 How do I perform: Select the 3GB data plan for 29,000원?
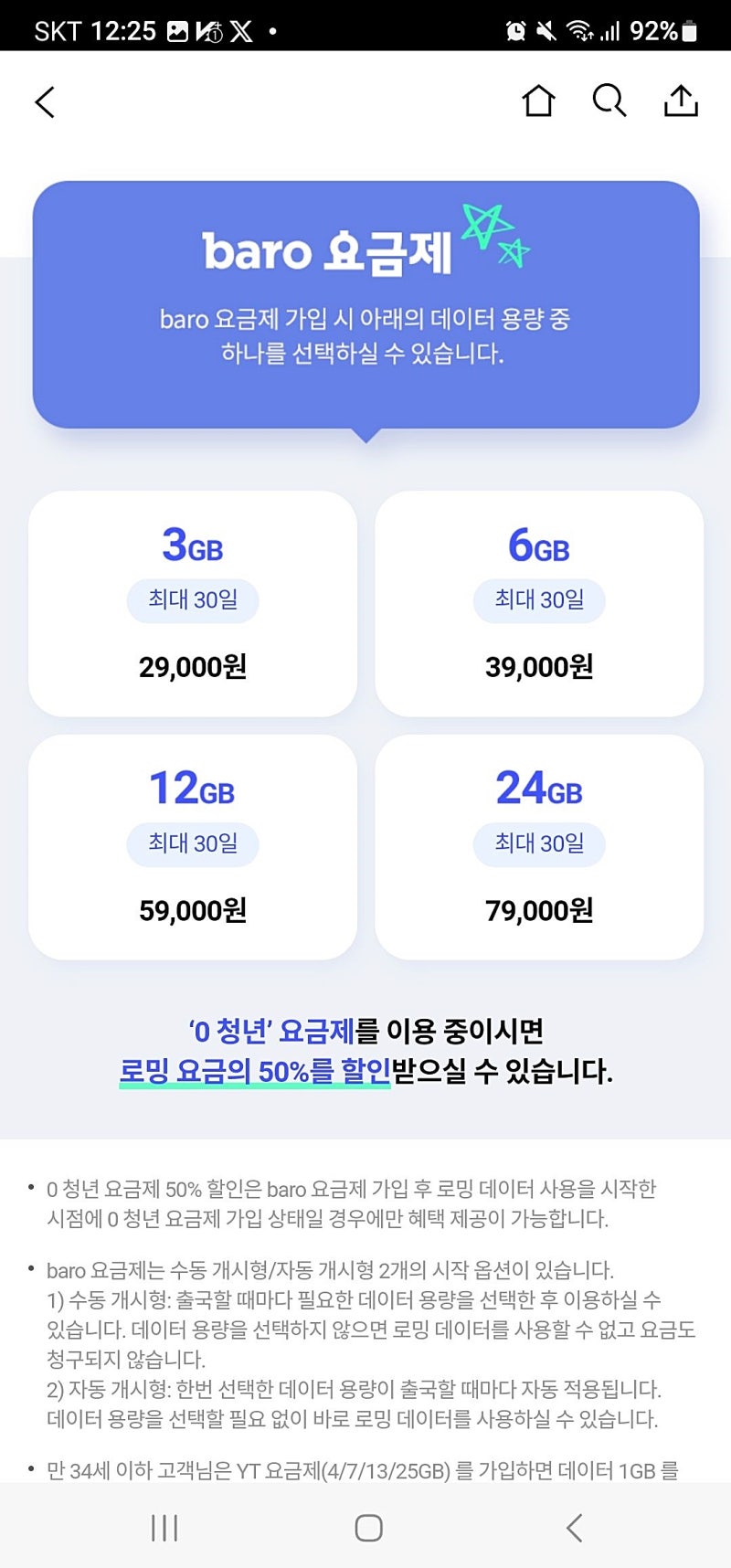coord(193,603)
